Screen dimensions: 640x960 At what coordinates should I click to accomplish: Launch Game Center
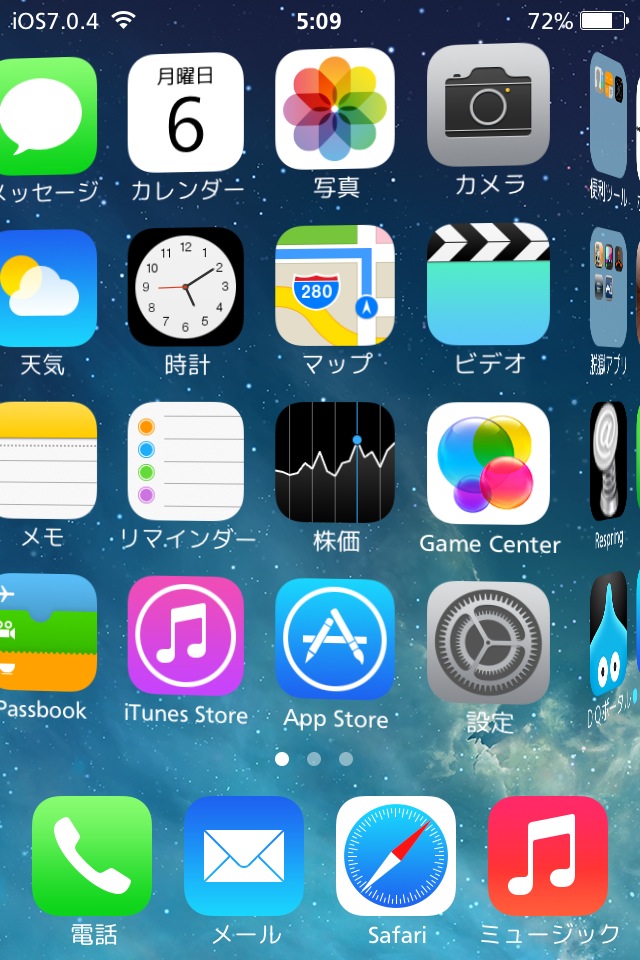point(488,464)
